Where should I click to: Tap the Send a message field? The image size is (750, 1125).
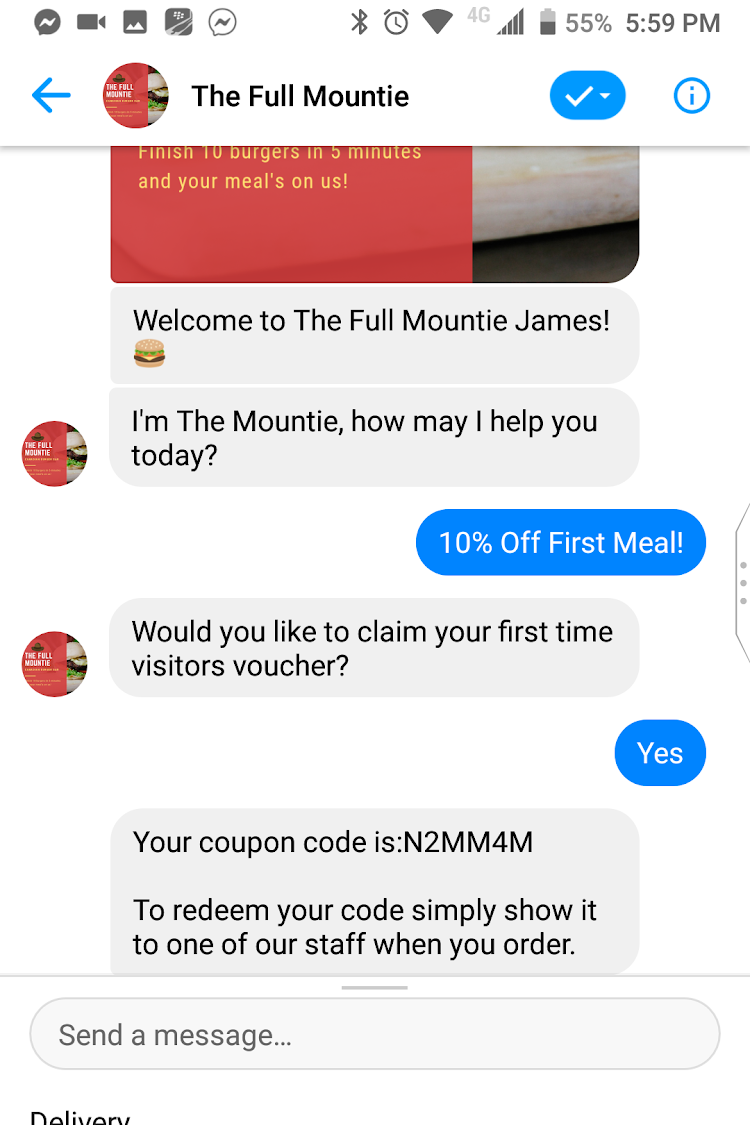coord(374,1034)
